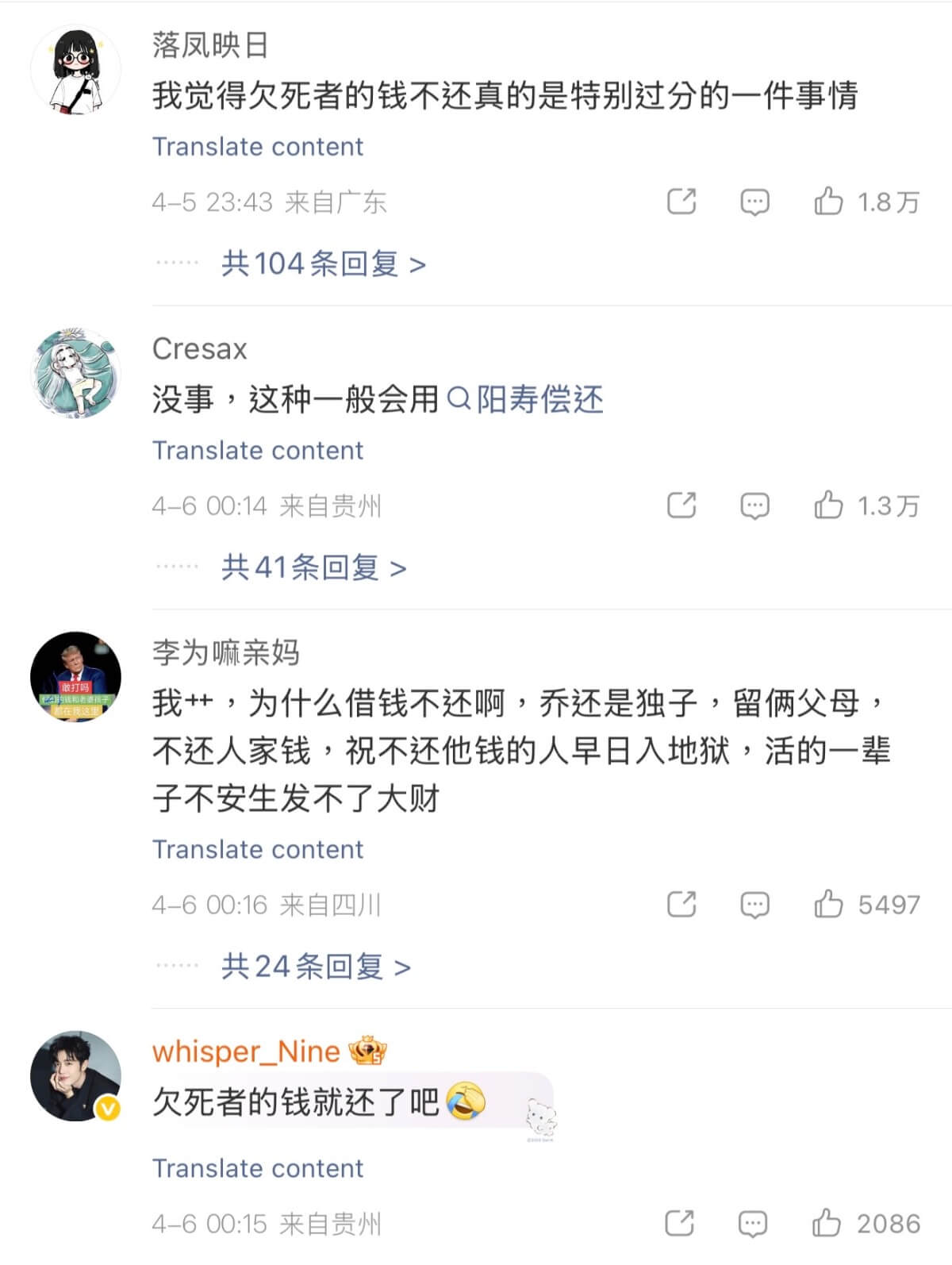The height and width of the screenshot is (1265, 952).
Task: Like whisper_Nine's comment
Action: [x=827, y=1224]
